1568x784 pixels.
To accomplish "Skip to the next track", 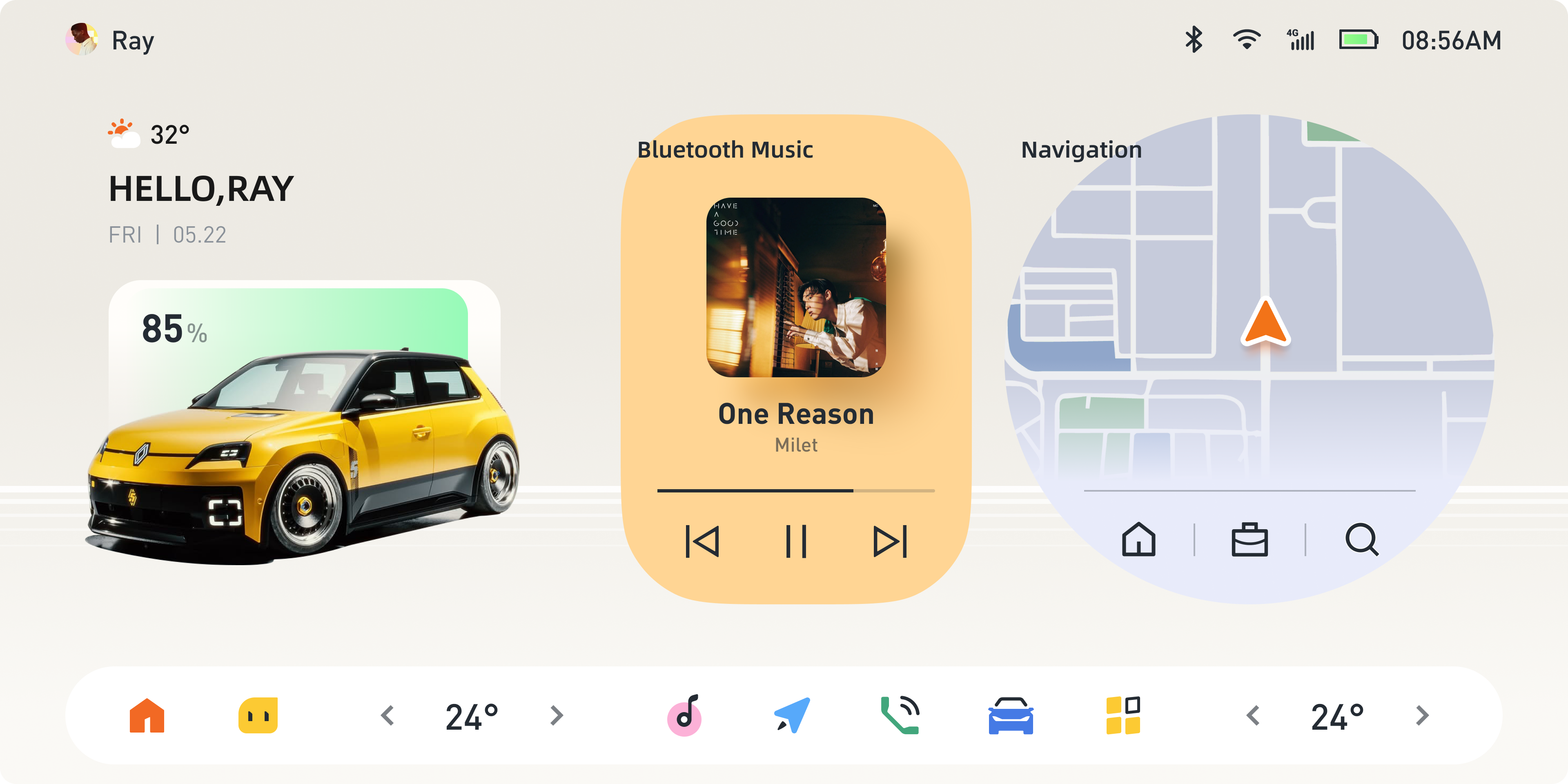I will coord(890,541).
